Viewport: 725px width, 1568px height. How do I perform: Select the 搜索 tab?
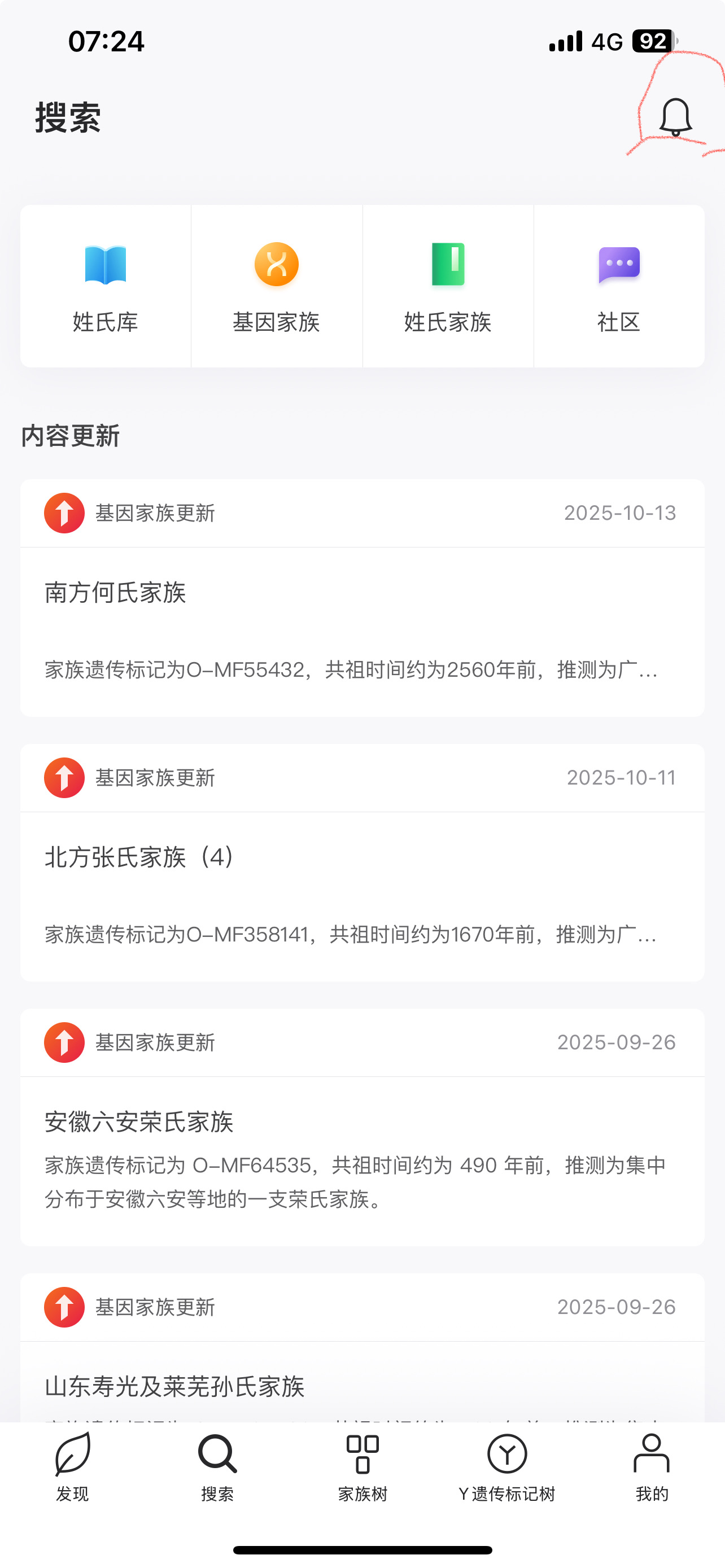point(217,1467)
